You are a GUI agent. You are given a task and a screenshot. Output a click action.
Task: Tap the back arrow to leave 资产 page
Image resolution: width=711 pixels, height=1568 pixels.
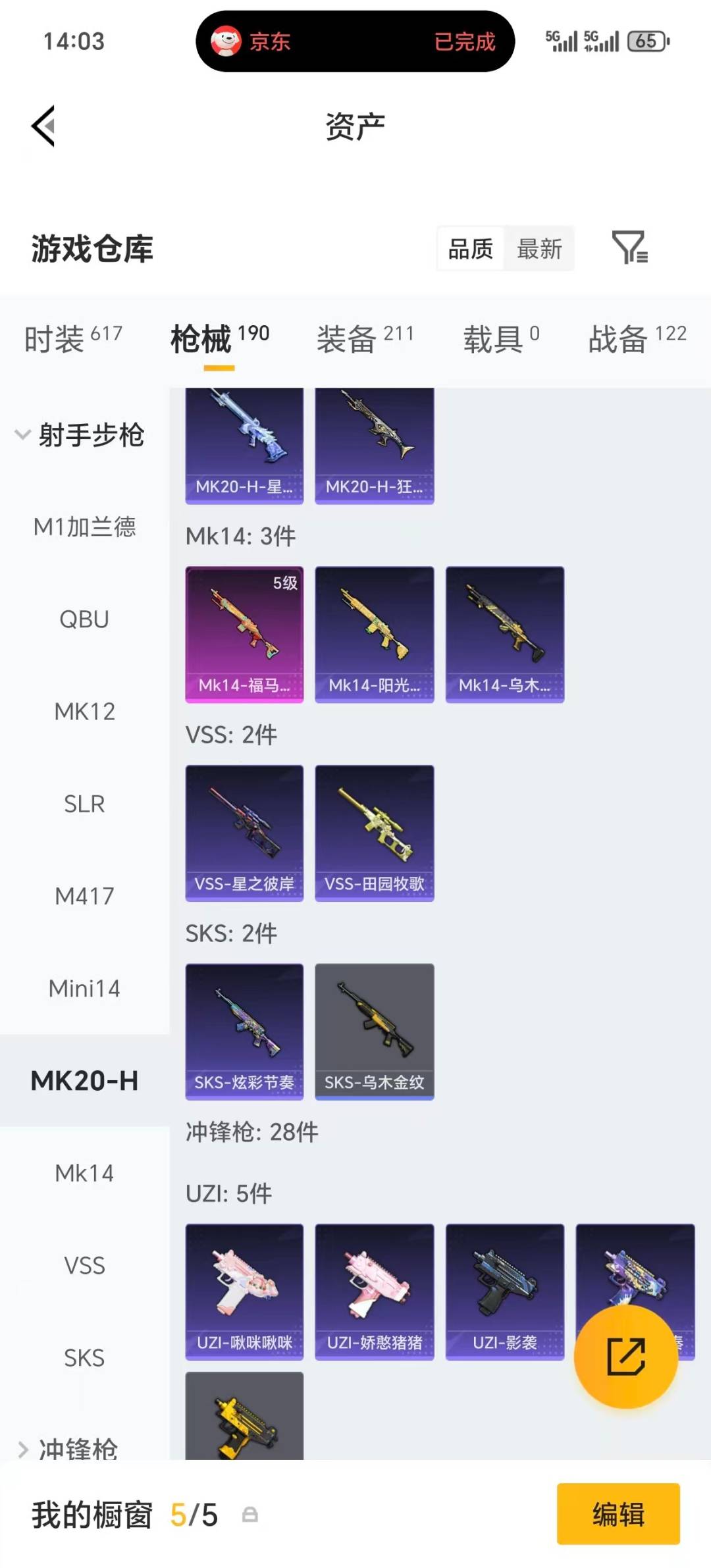(x=43, y=126)
